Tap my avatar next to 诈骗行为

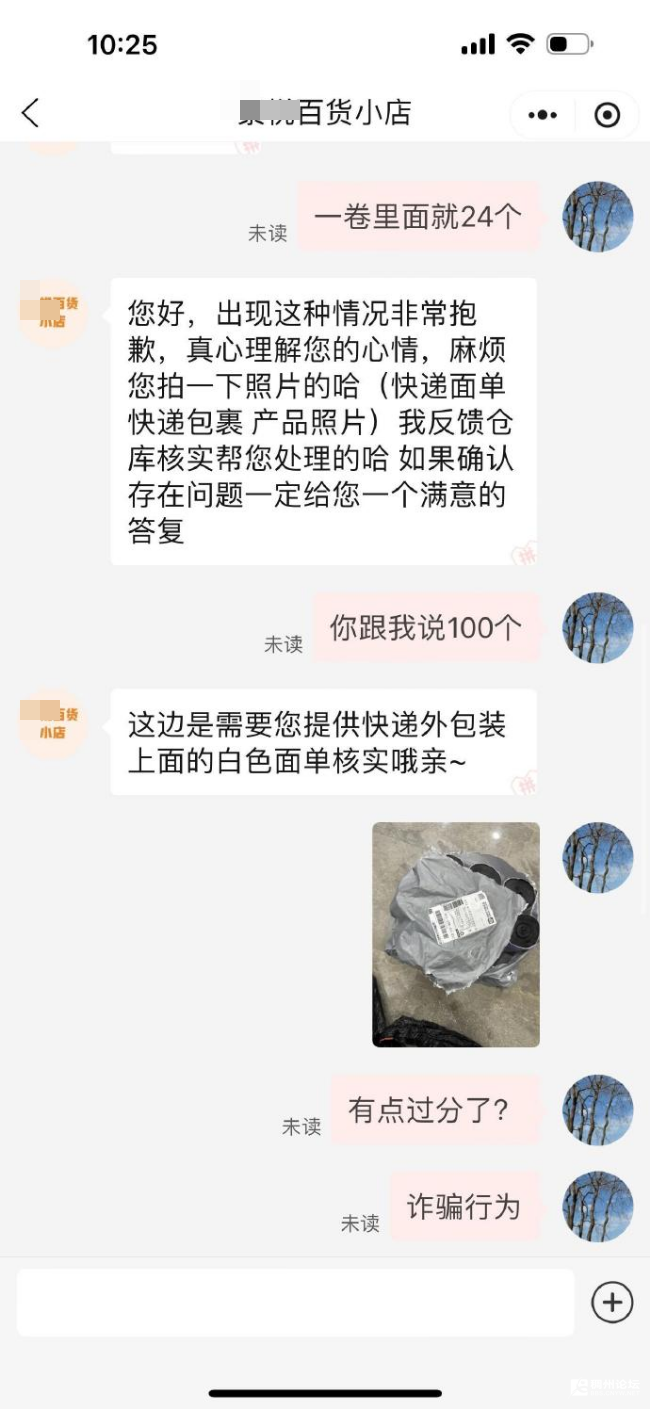[x=597, y=1206]
